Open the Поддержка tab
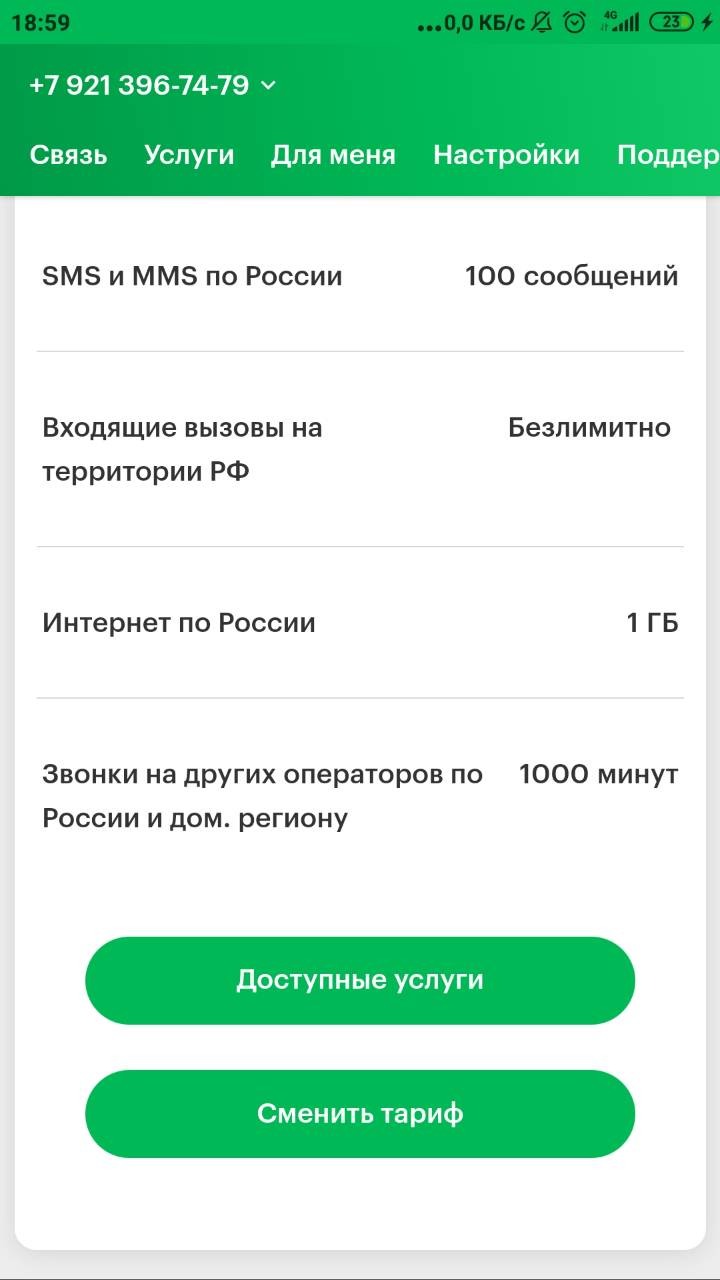 click(667, 155)
